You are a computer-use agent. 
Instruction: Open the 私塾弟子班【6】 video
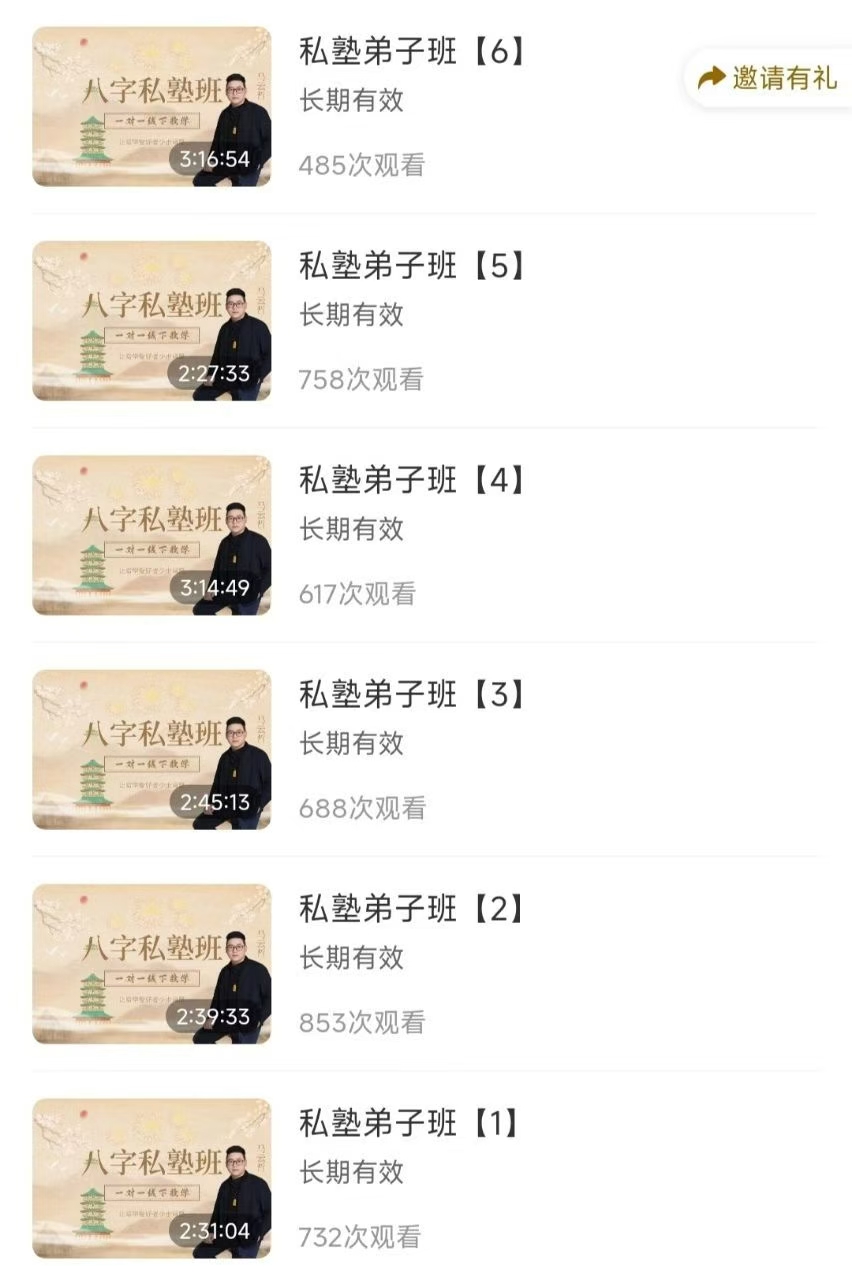pyautogui.click(x=411, y=52)
